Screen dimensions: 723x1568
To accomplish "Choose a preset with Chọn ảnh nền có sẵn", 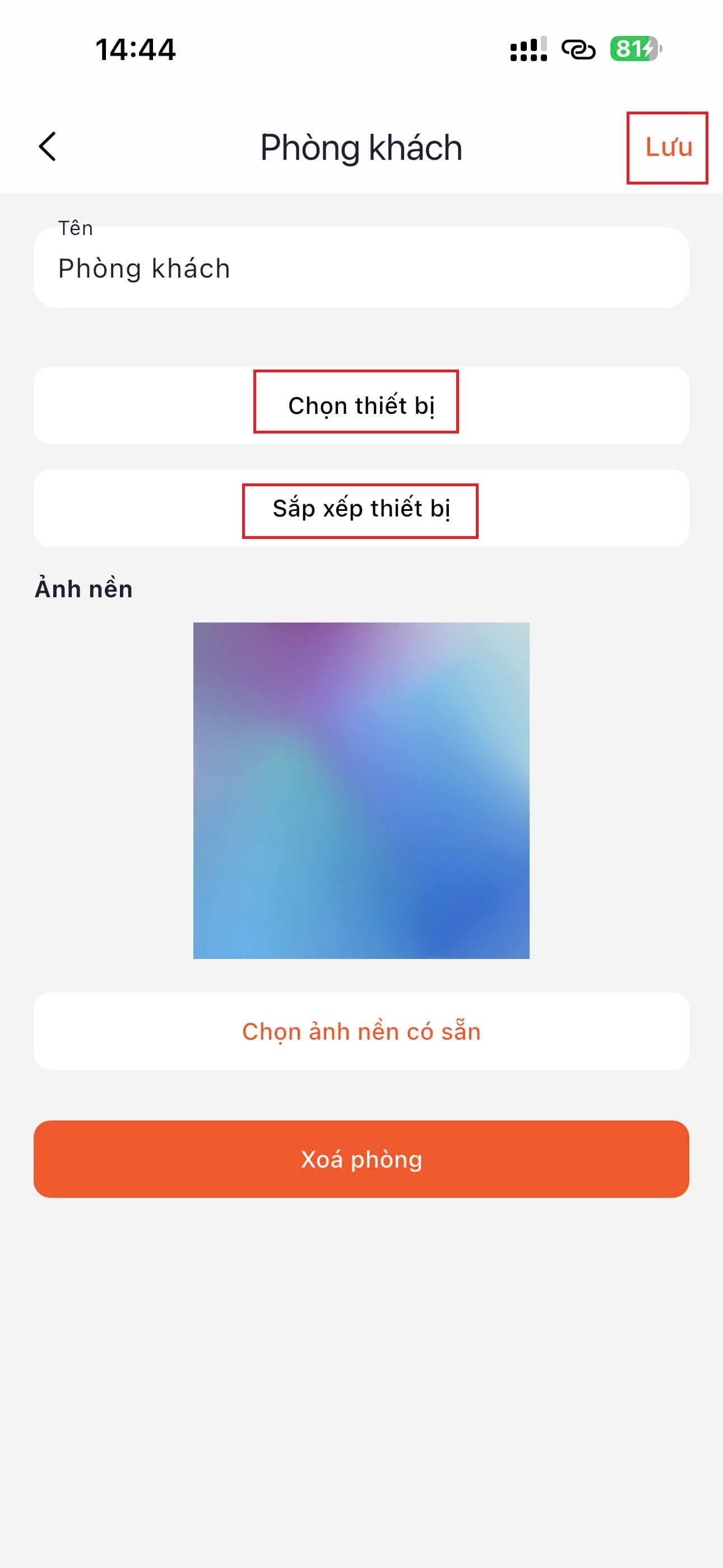I will click(x=361, y=1032).
